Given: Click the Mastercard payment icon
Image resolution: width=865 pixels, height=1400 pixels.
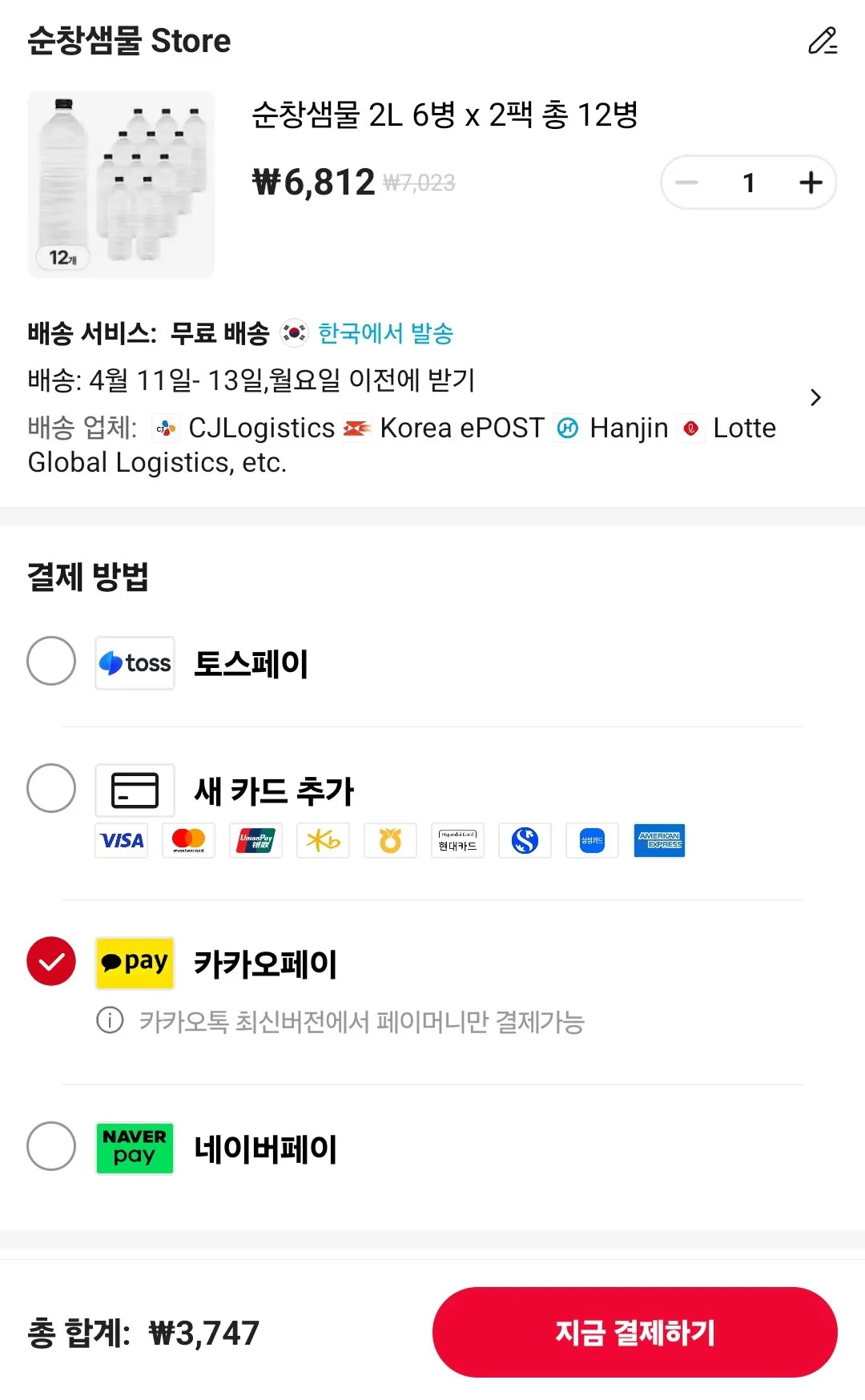Looking at the screenshot, I should pyautogui.click(x=188, y=840).
